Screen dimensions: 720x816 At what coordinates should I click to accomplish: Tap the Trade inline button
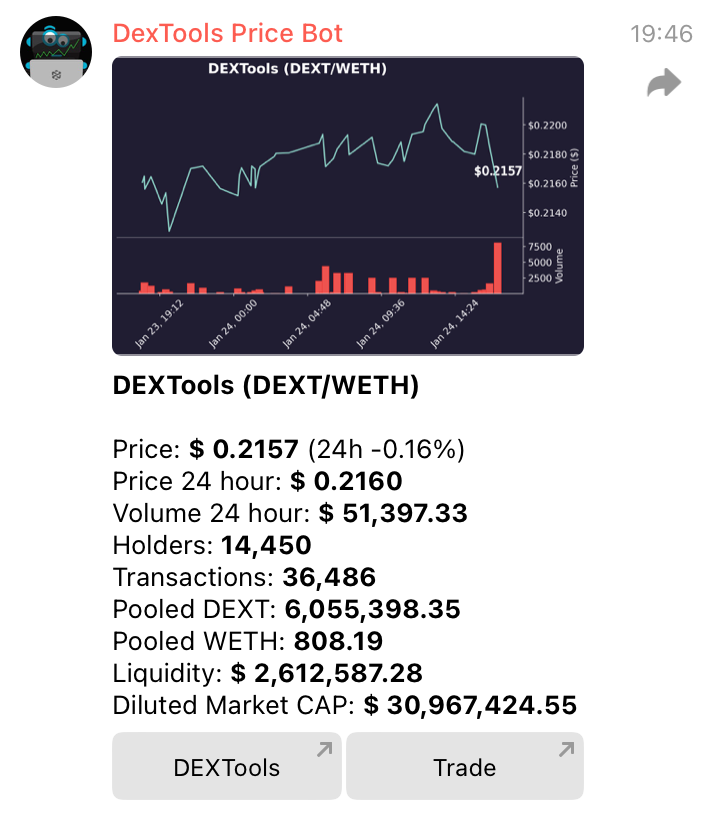pyautogui.click(x=464, y=767)
